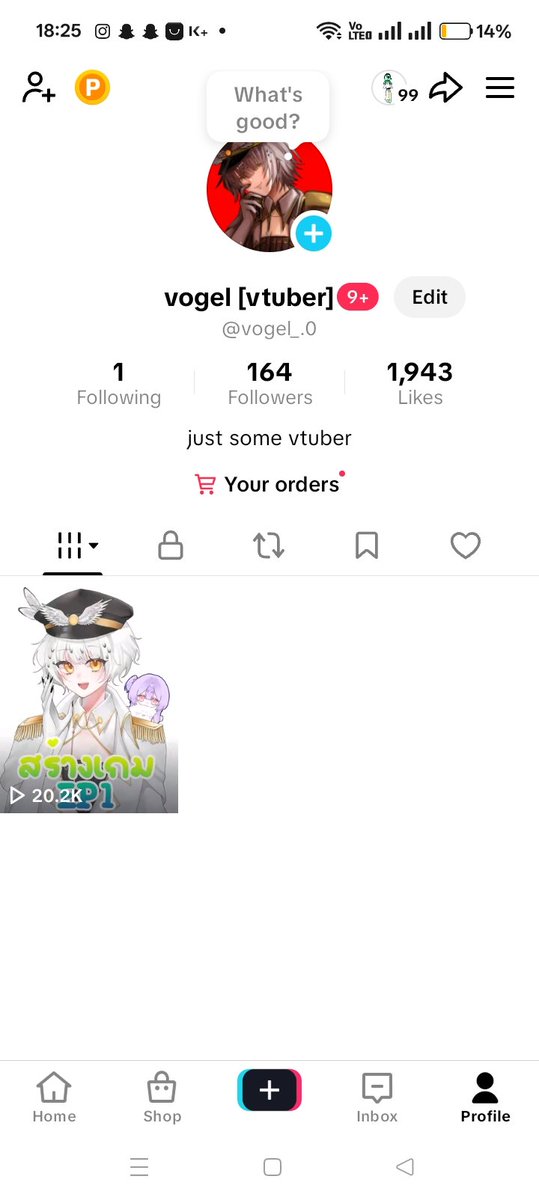The image size is (539, 1200).
Task: Edit the profile
Action: point(430,297)
